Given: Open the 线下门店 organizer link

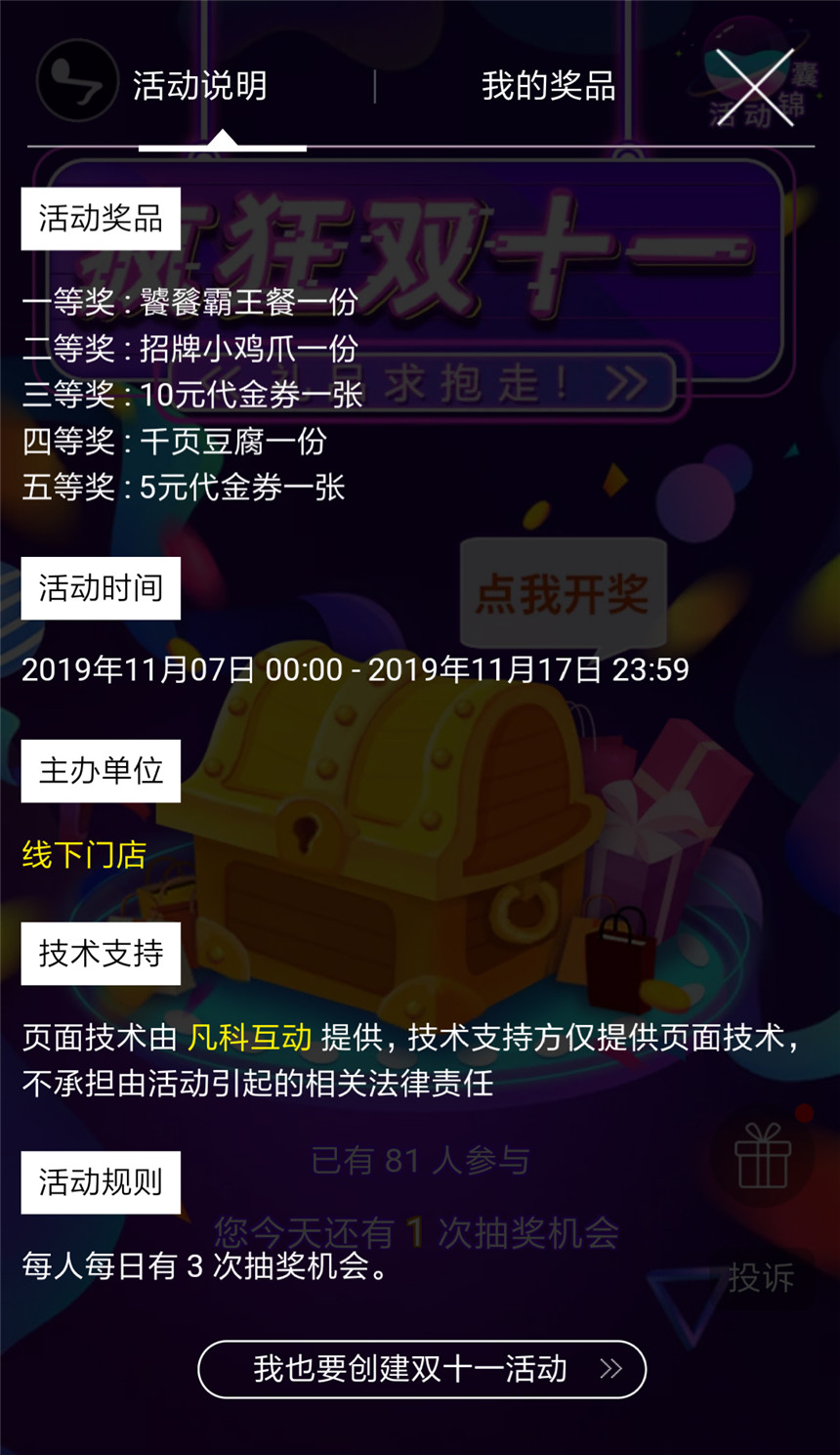Looking at the screenshot, I should tap(84, 855).
